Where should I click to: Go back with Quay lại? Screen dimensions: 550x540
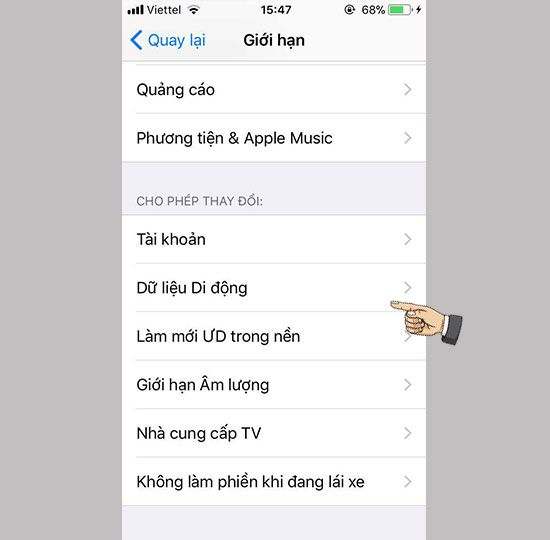pos(168,40)
